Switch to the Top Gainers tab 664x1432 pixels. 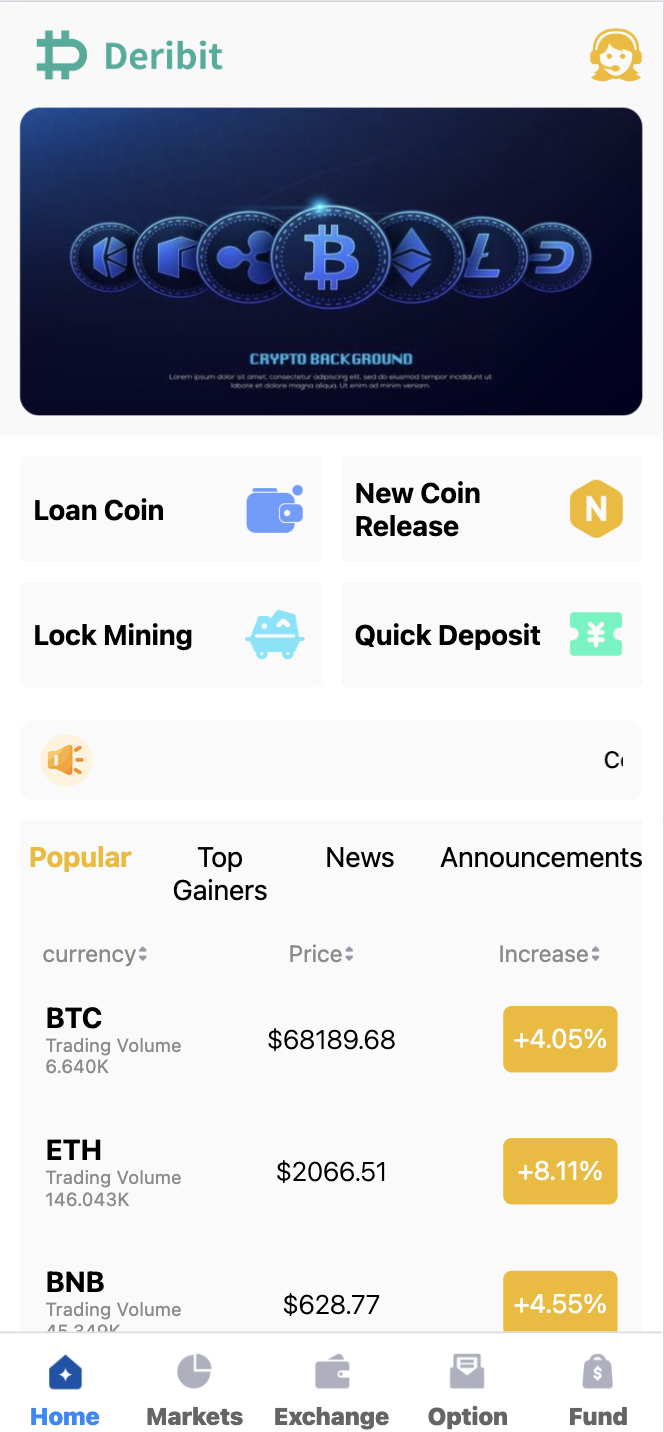[x=220, y=874]
